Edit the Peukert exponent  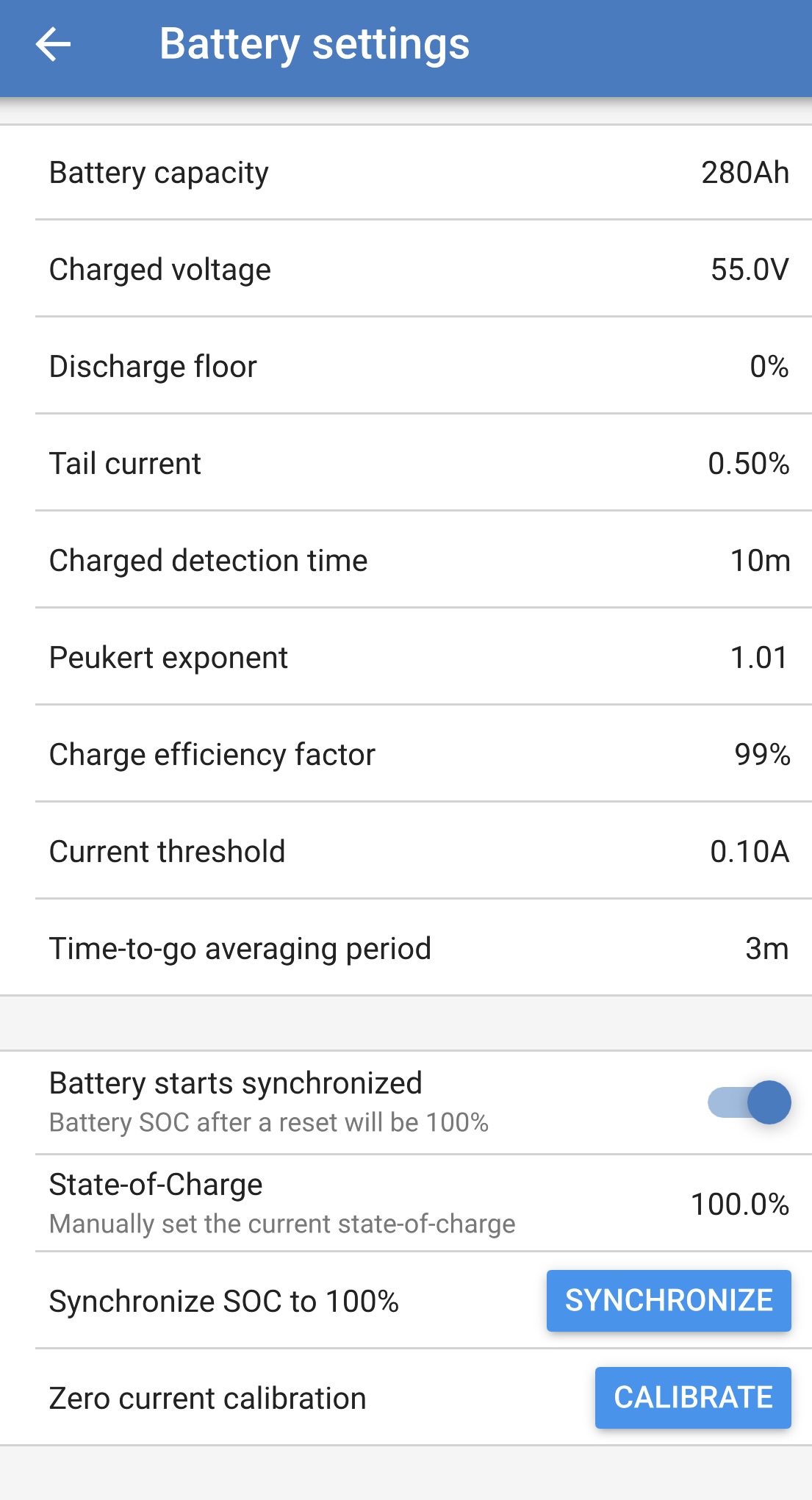click(406, 658)
